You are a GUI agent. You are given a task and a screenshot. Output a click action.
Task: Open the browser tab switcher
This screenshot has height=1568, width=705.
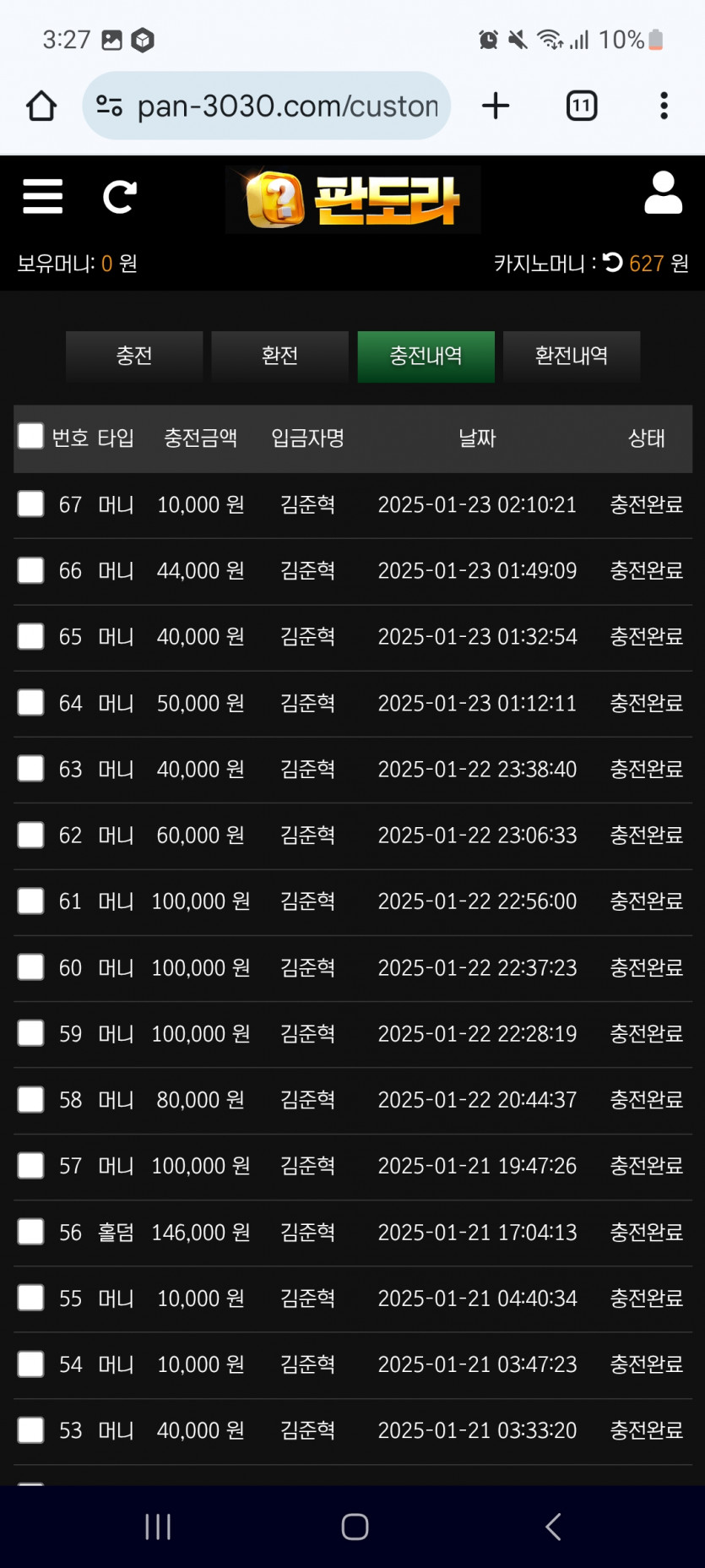pos(581,106)
